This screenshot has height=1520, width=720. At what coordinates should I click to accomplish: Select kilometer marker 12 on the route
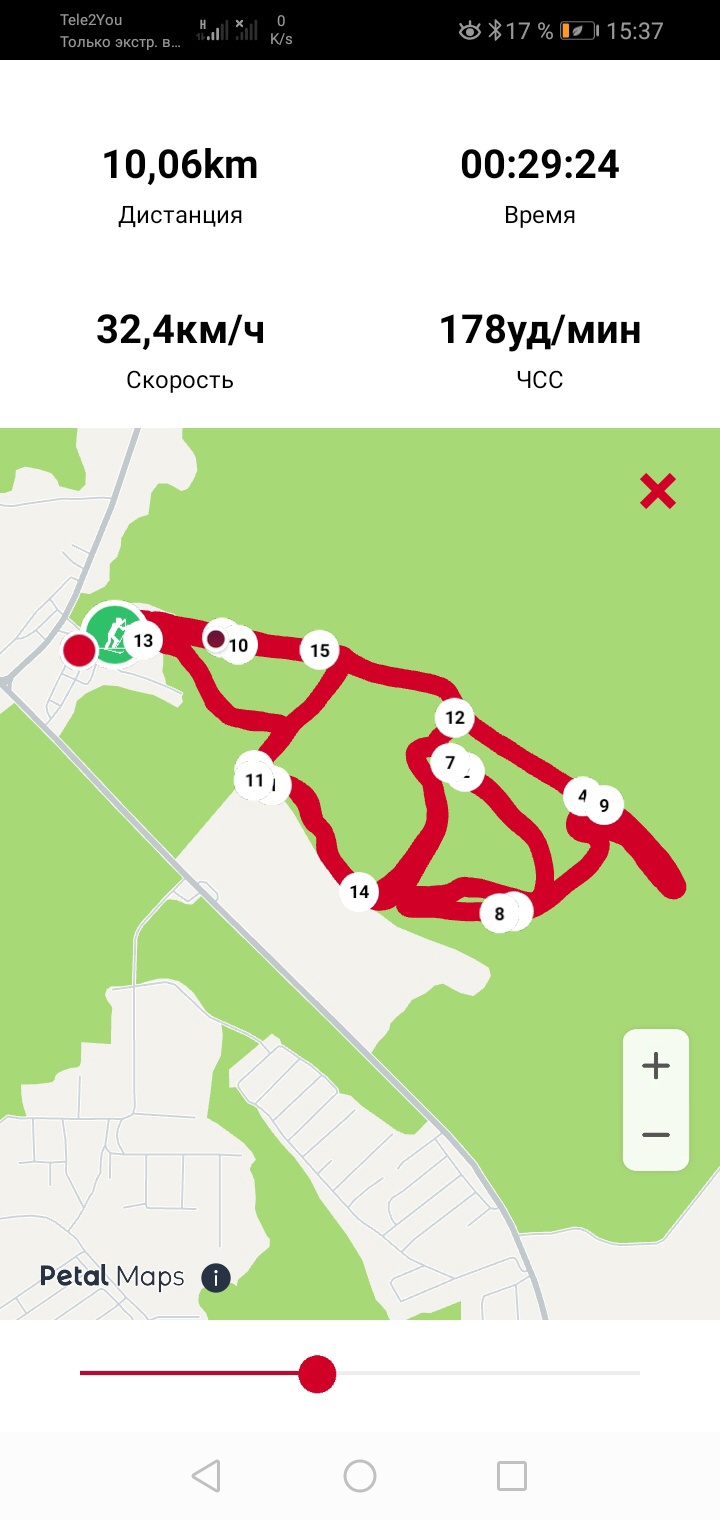455,717
